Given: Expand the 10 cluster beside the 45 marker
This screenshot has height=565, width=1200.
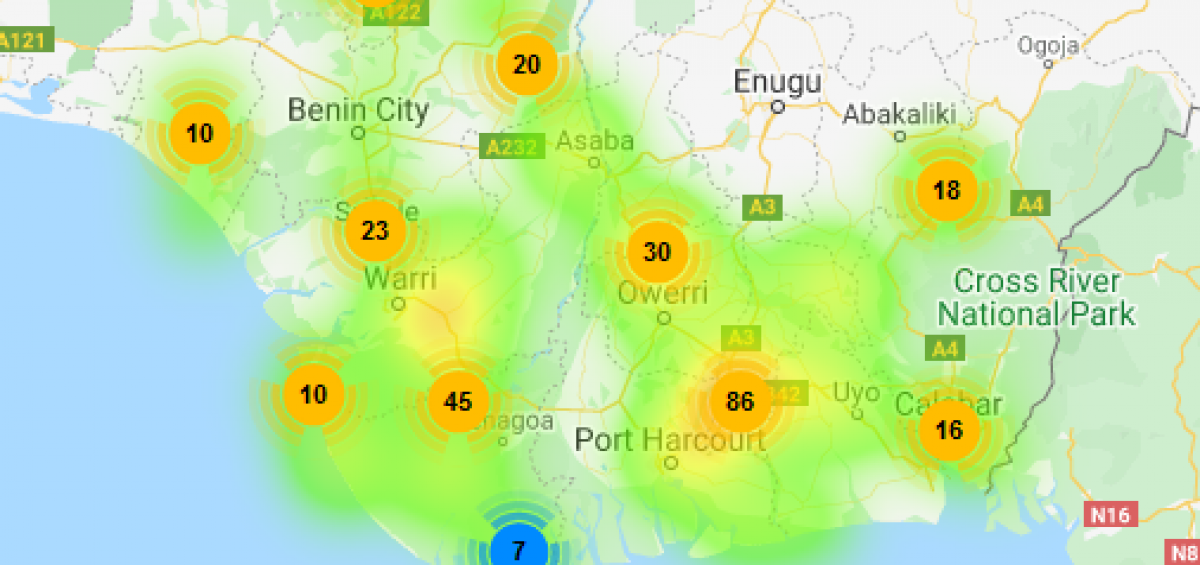Looking at the screenshot, I should coord(313,394).
